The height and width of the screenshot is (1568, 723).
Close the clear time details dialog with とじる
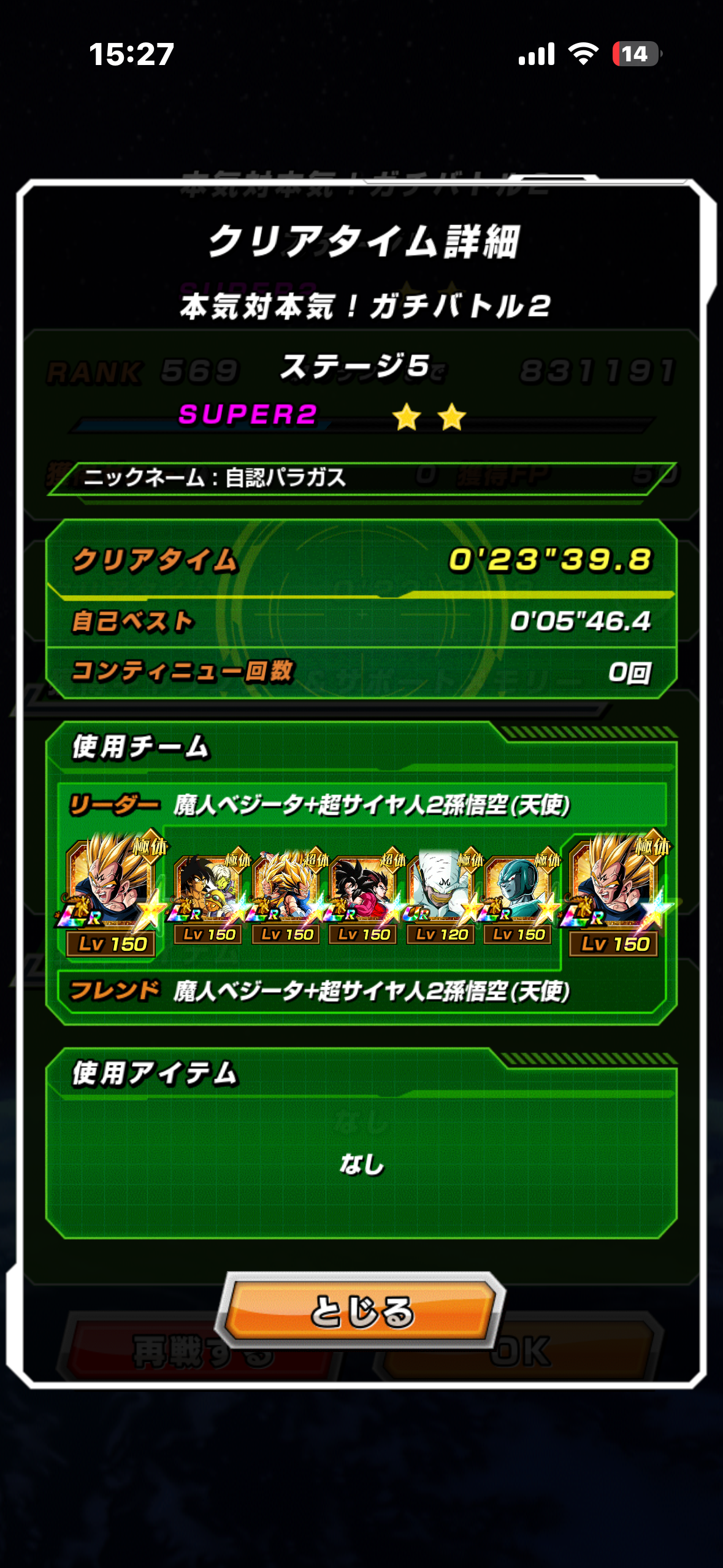(x=362, y=1311)
